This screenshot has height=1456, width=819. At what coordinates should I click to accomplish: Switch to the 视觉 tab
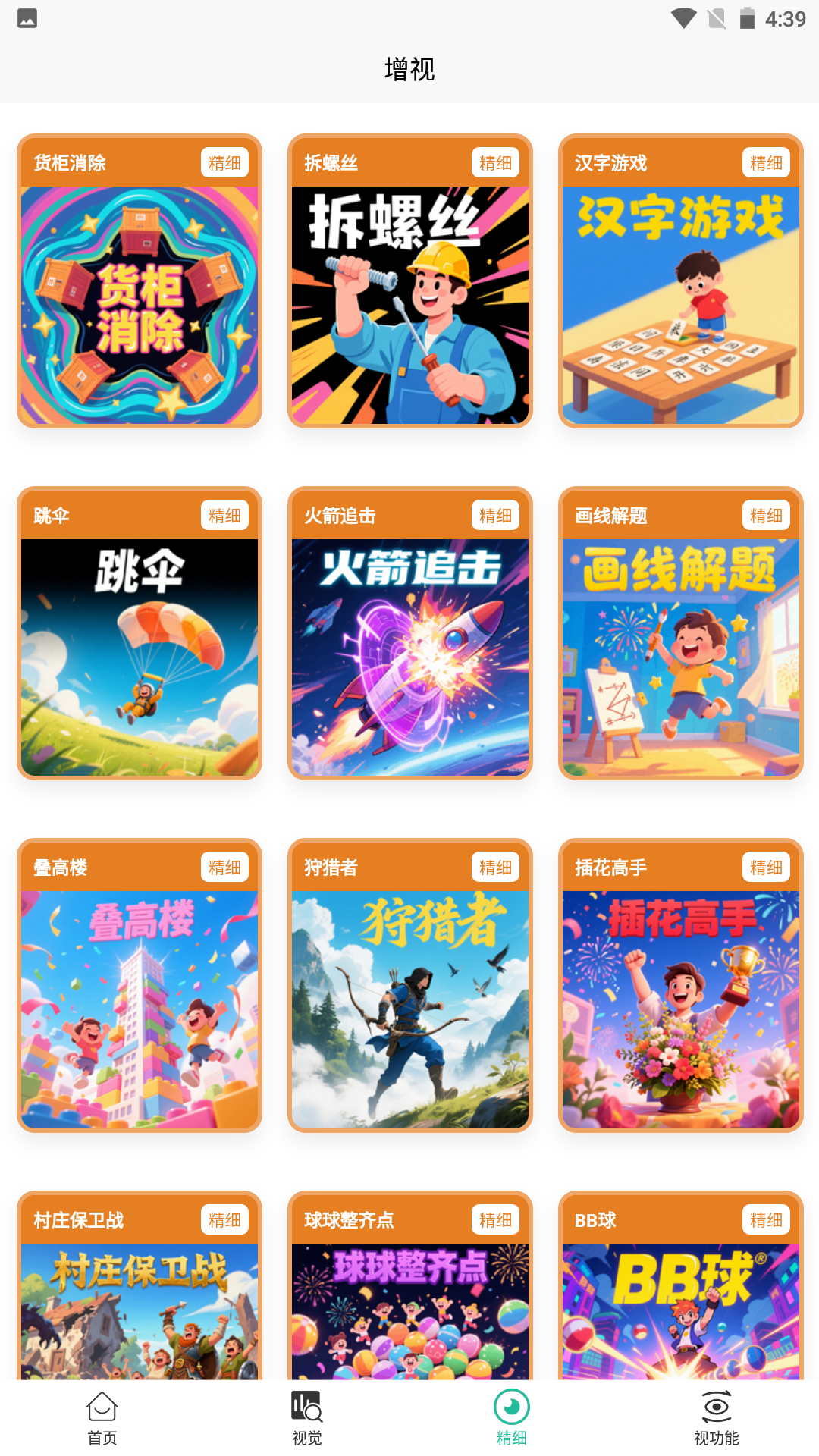[306, 1418]
